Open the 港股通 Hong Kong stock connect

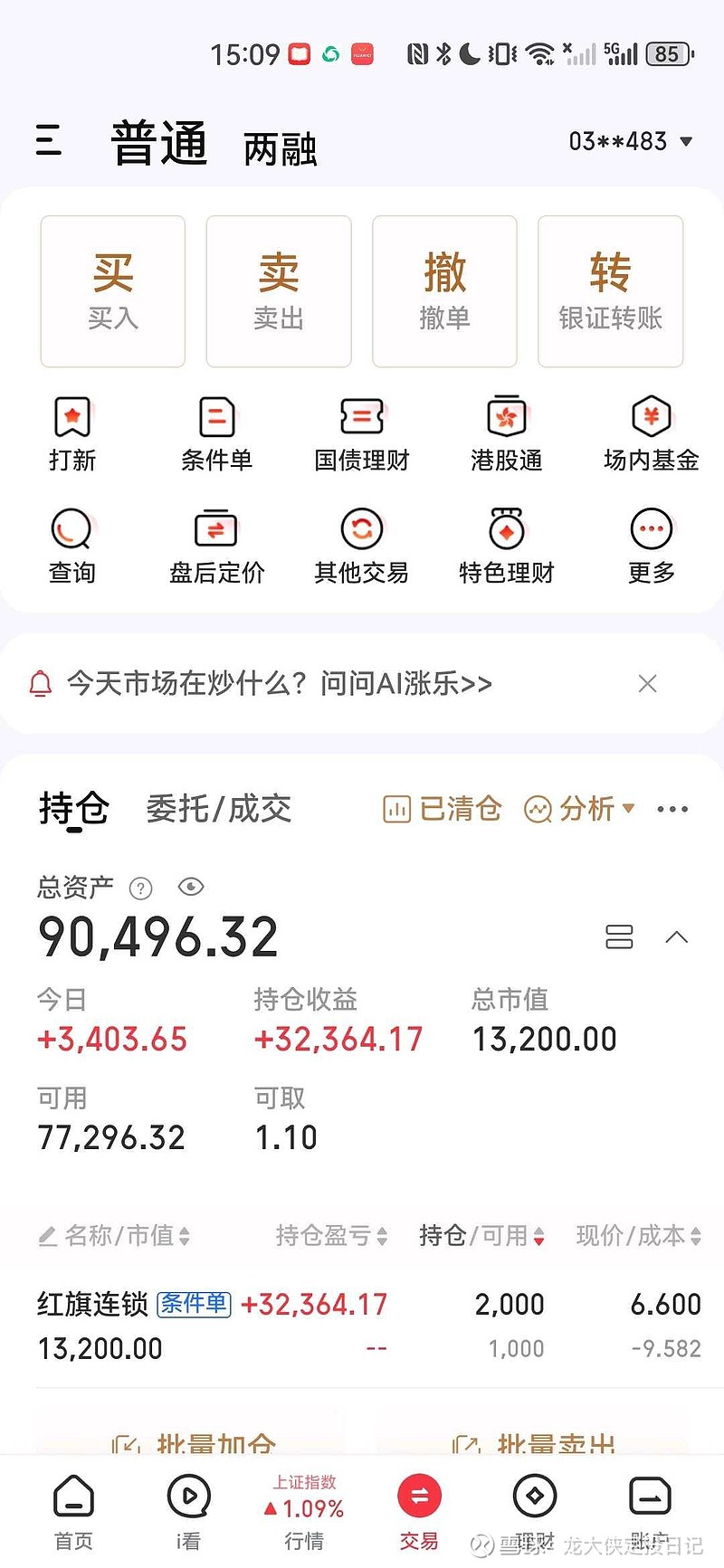(505, 434)
